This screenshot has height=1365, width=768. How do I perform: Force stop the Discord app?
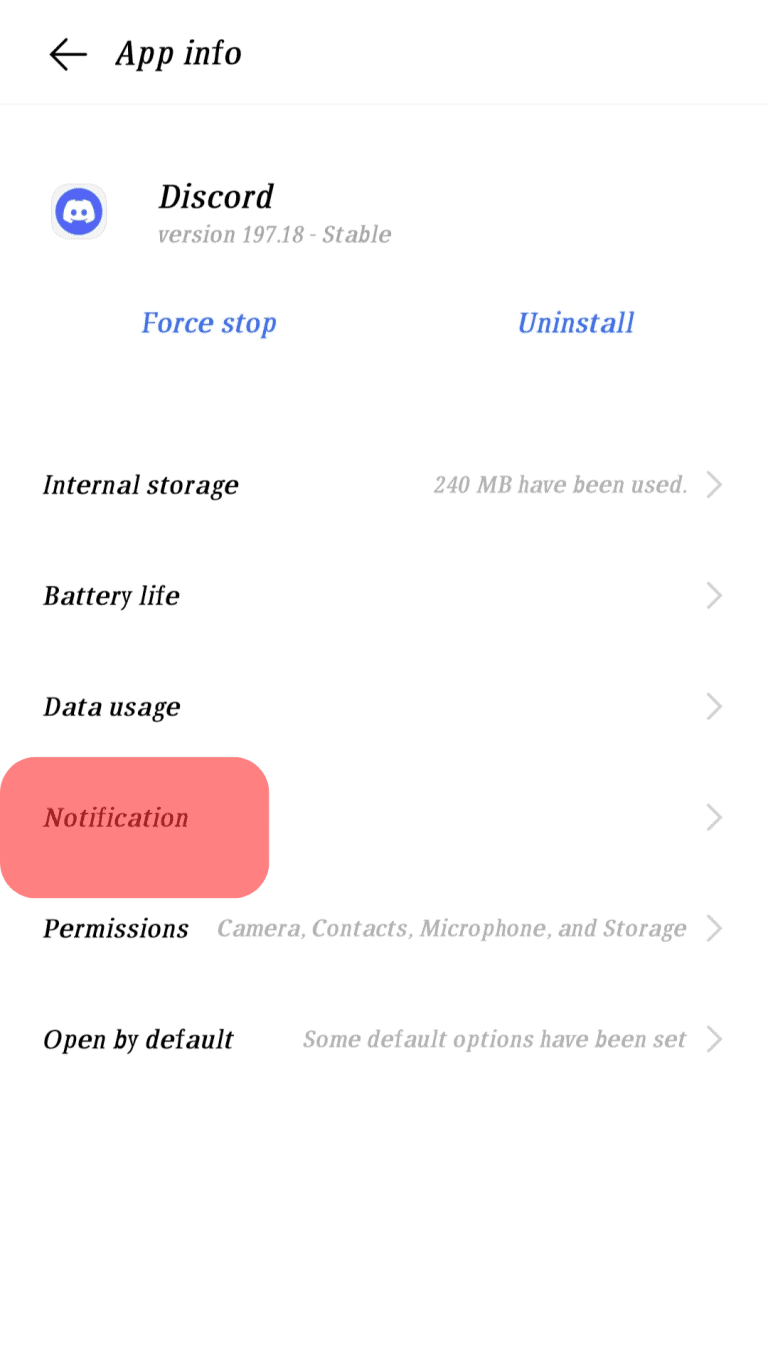coord(208,323)
